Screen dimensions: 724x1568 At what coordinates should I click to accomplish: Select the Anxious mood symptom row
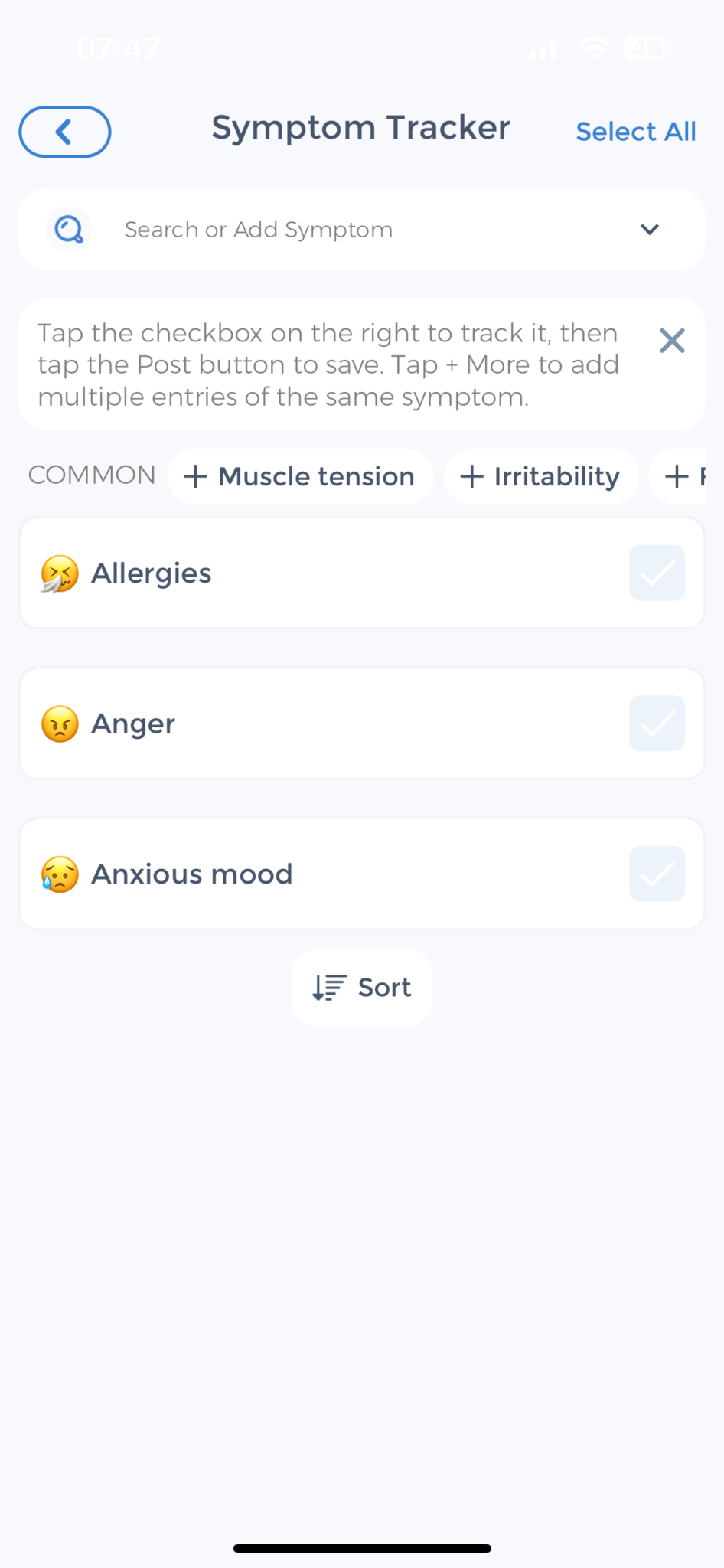(x=306, y=873)
